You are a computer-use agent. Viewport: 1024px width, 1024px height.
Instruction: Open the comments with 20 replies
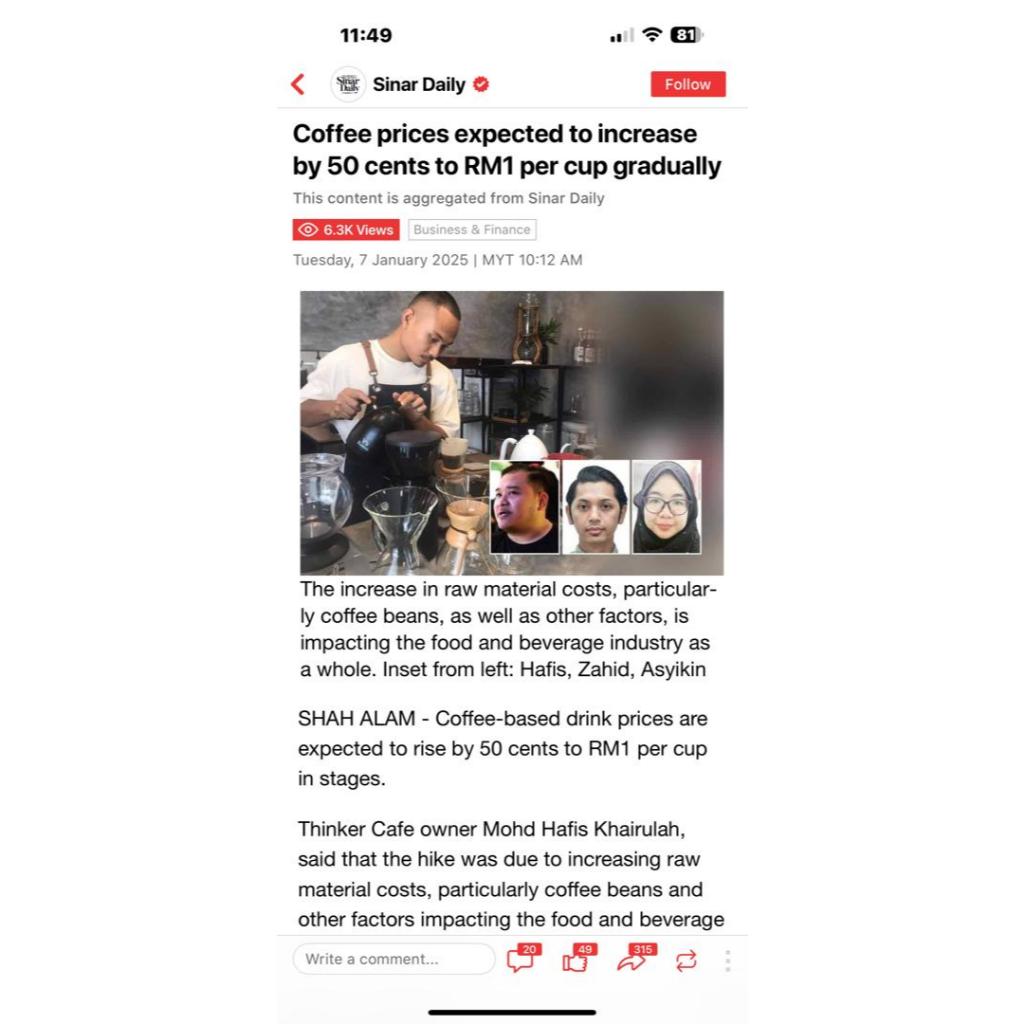point(524,958)
